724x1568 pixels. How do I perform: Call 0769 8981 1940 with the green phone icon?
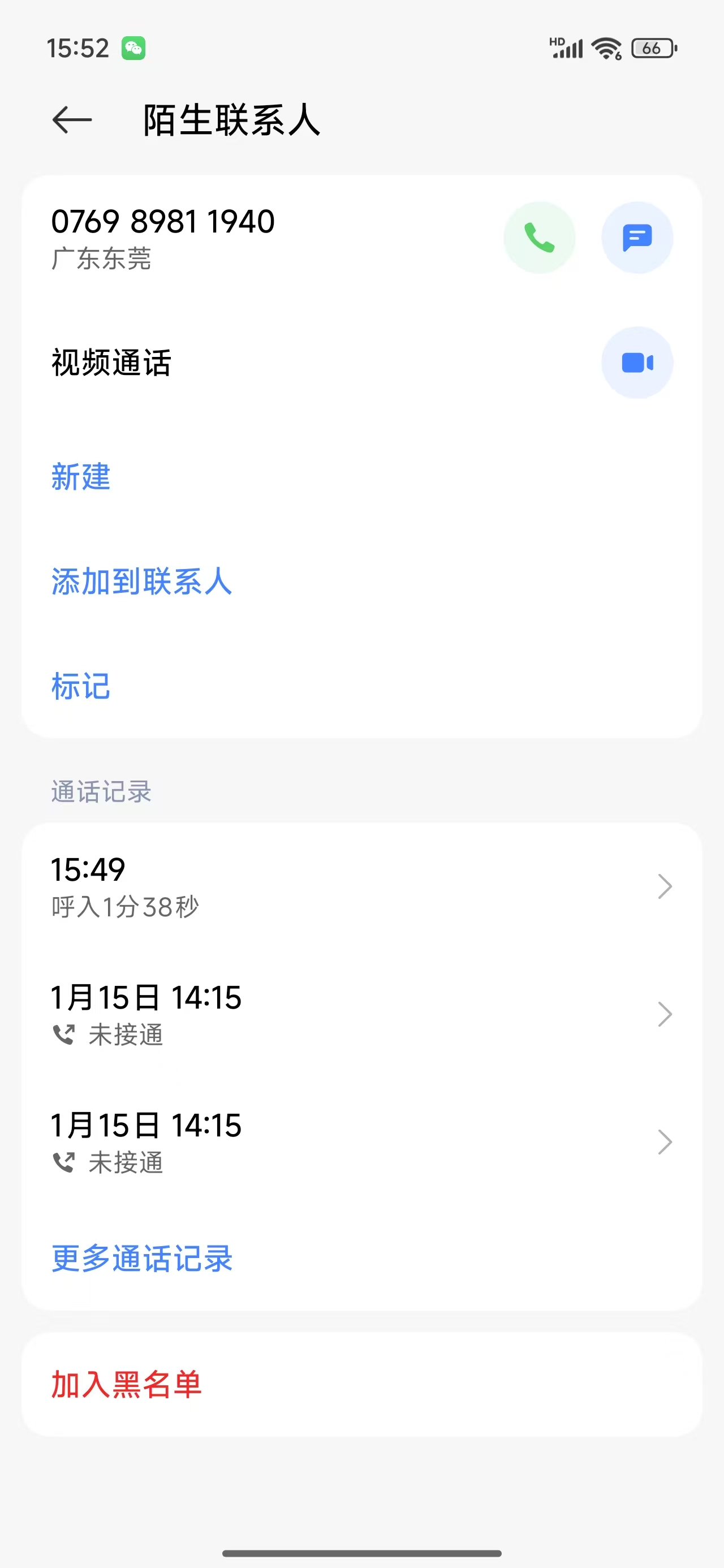[x=539, y=238]
